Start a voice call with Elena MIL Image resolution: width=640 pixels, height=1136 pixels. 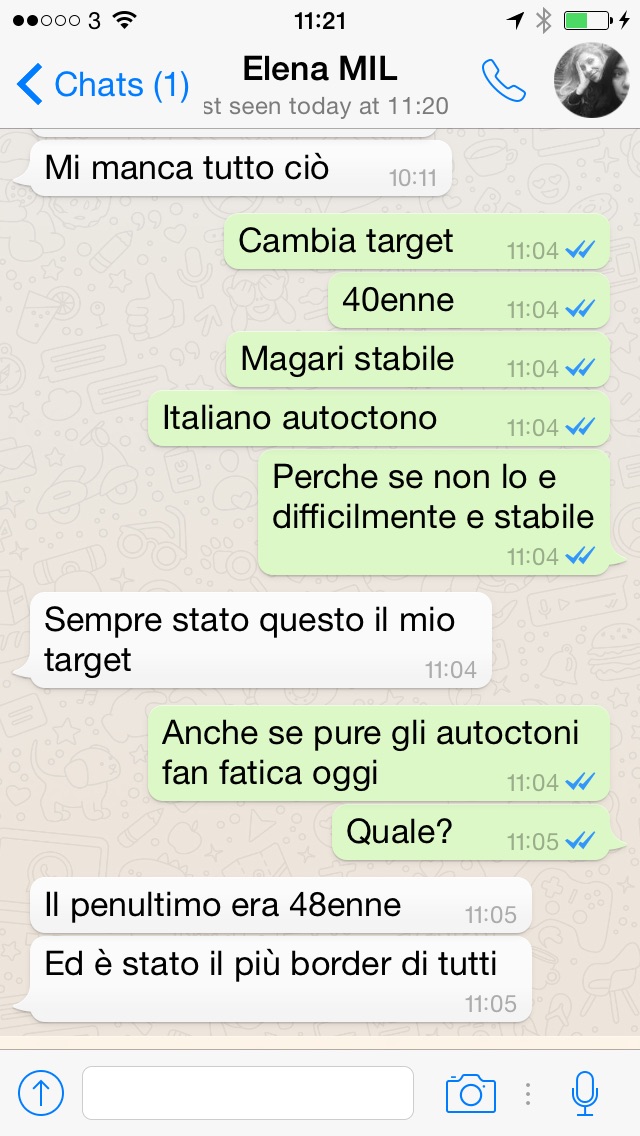(503, 82)
